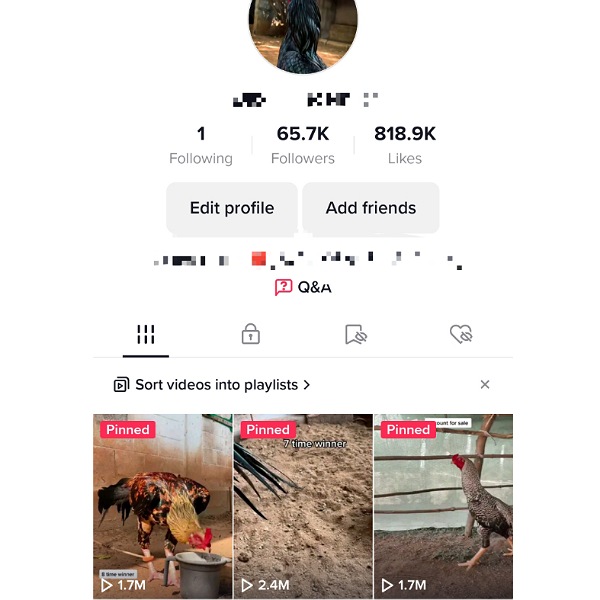Tap the Edit profile button
600x600 pixels.
pos(232,208)
